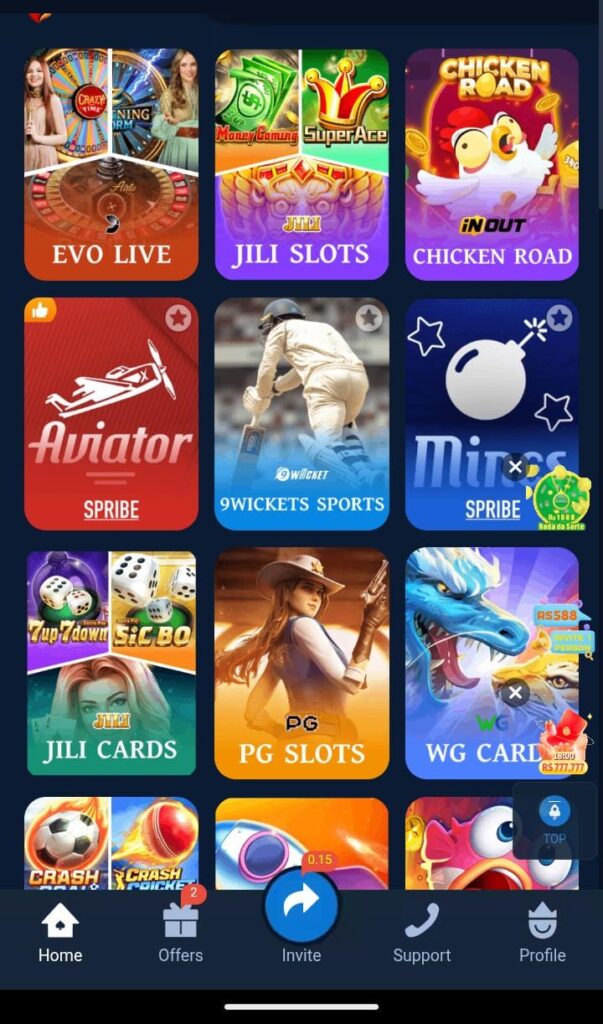The width and height of the screenshot is (603, 1024).
Task: Switch to the Profile tab
Action: (x=542, y=935)
